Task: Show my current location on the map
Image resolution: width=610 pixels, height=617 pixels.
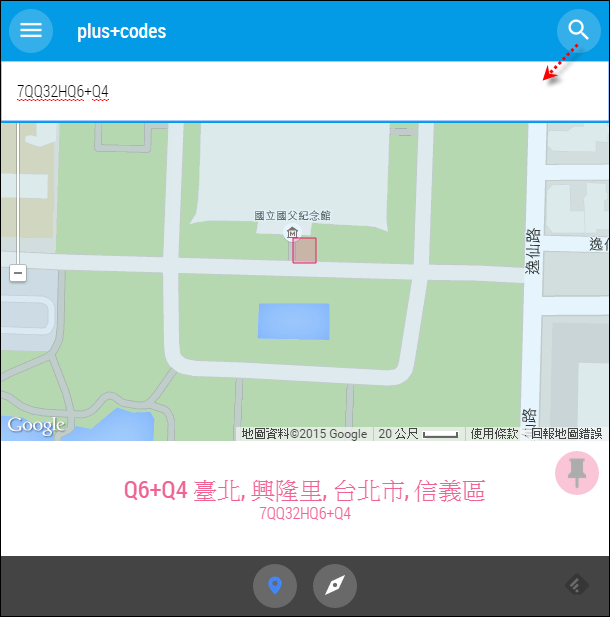Action: (275, 586)
